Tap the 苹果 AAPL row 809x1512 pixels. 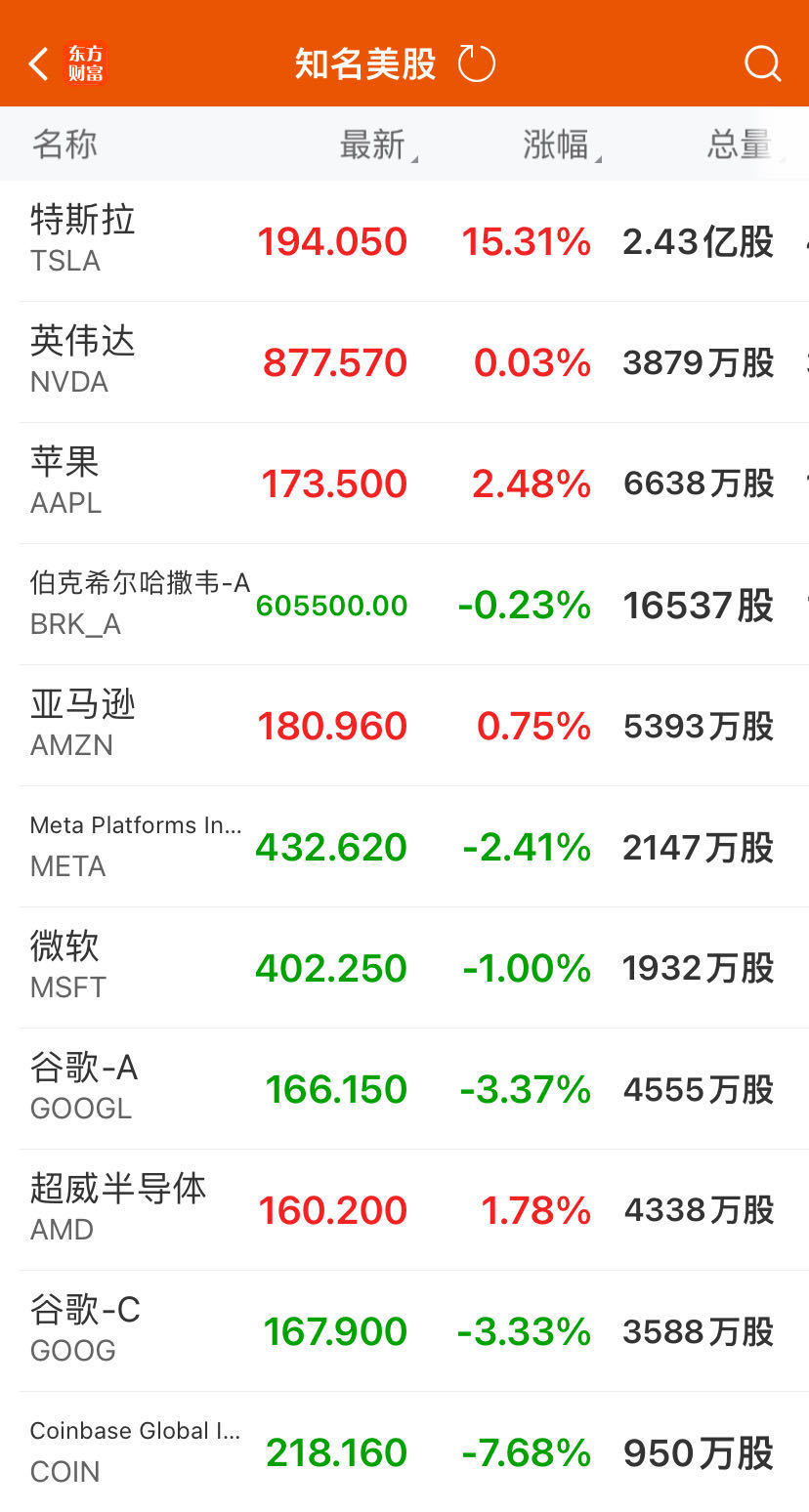pyautogui.click(x=404, y=481)
